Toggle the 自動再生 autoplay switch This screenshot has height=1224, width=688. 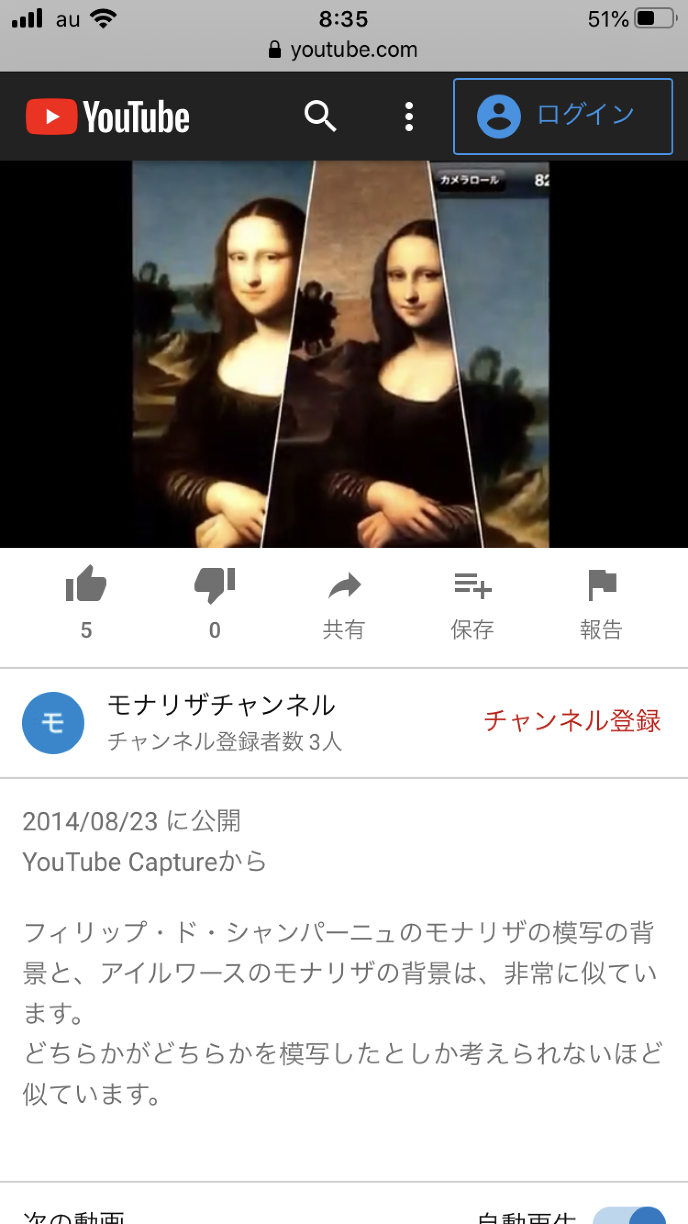(630, 1215)
